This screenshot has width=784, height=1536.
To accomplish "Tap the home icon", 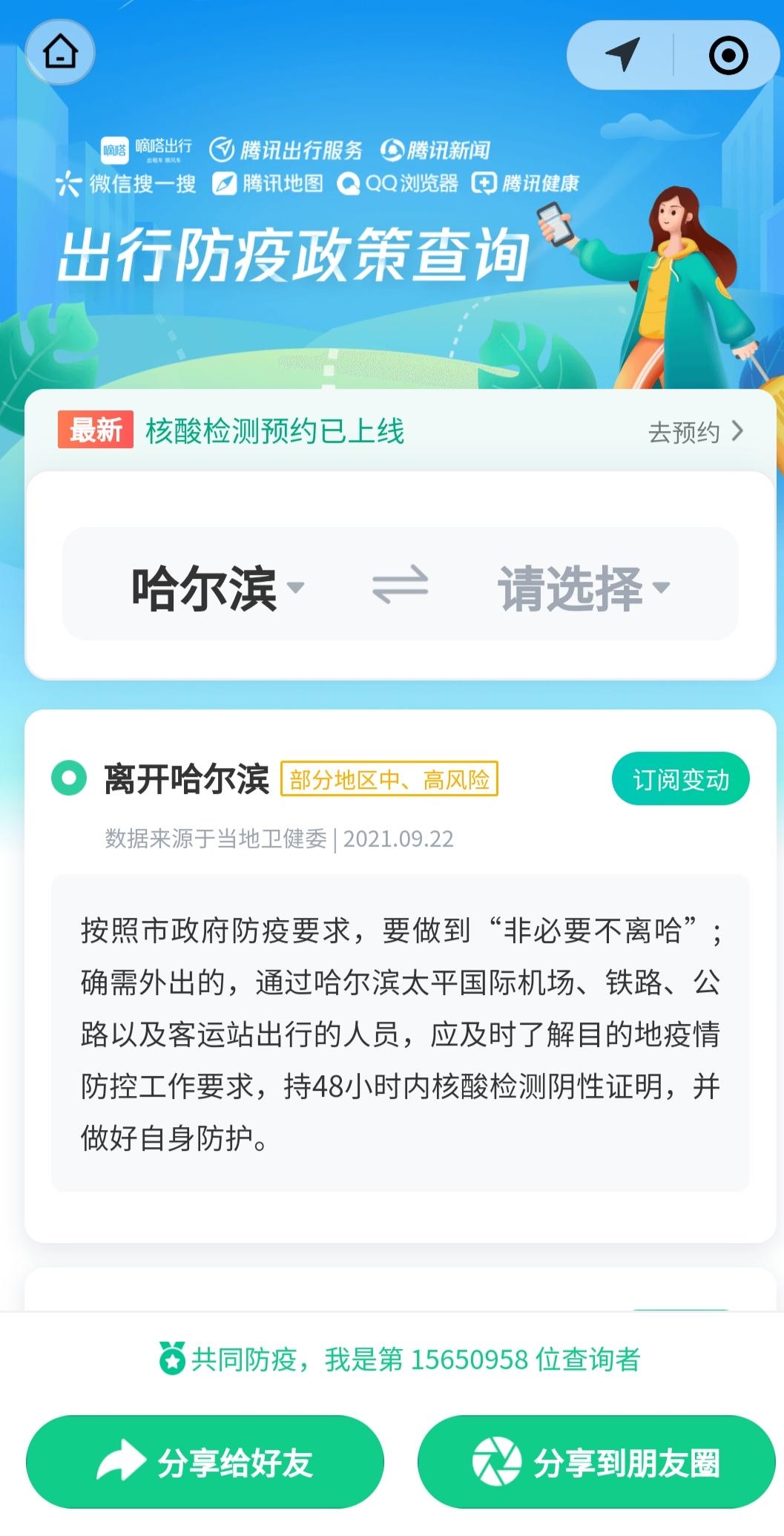I will [60, 53].
